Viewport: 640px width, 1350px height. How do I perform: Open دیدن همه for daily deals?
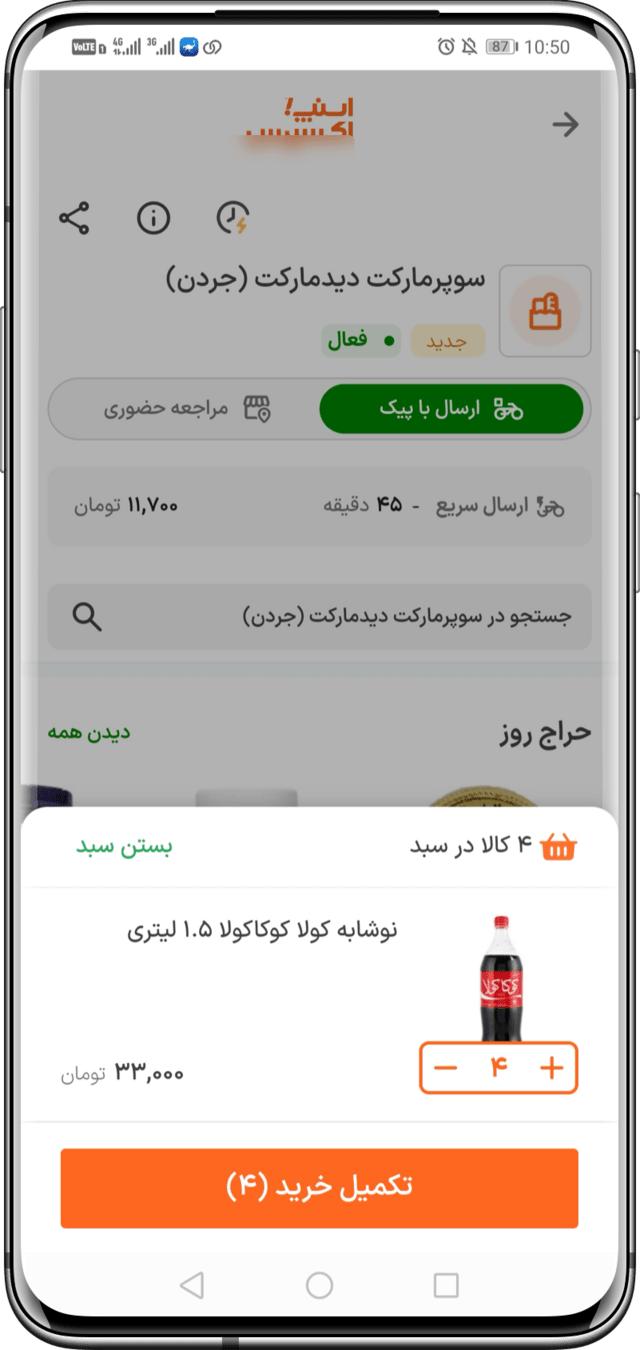(89, 733)
